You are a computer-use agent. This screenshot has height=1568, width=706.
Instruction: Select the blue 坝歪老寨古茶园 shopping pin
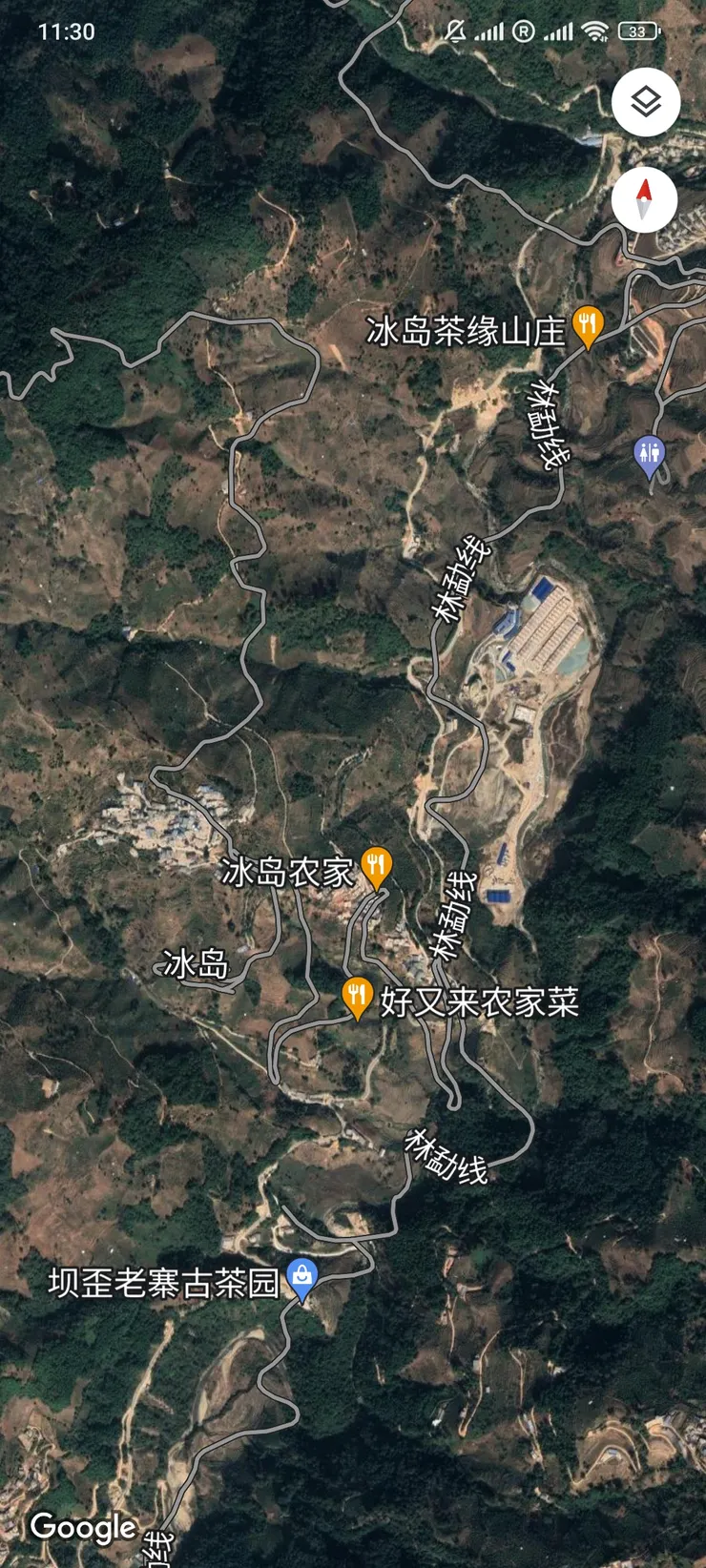[x=301, y=1275]
